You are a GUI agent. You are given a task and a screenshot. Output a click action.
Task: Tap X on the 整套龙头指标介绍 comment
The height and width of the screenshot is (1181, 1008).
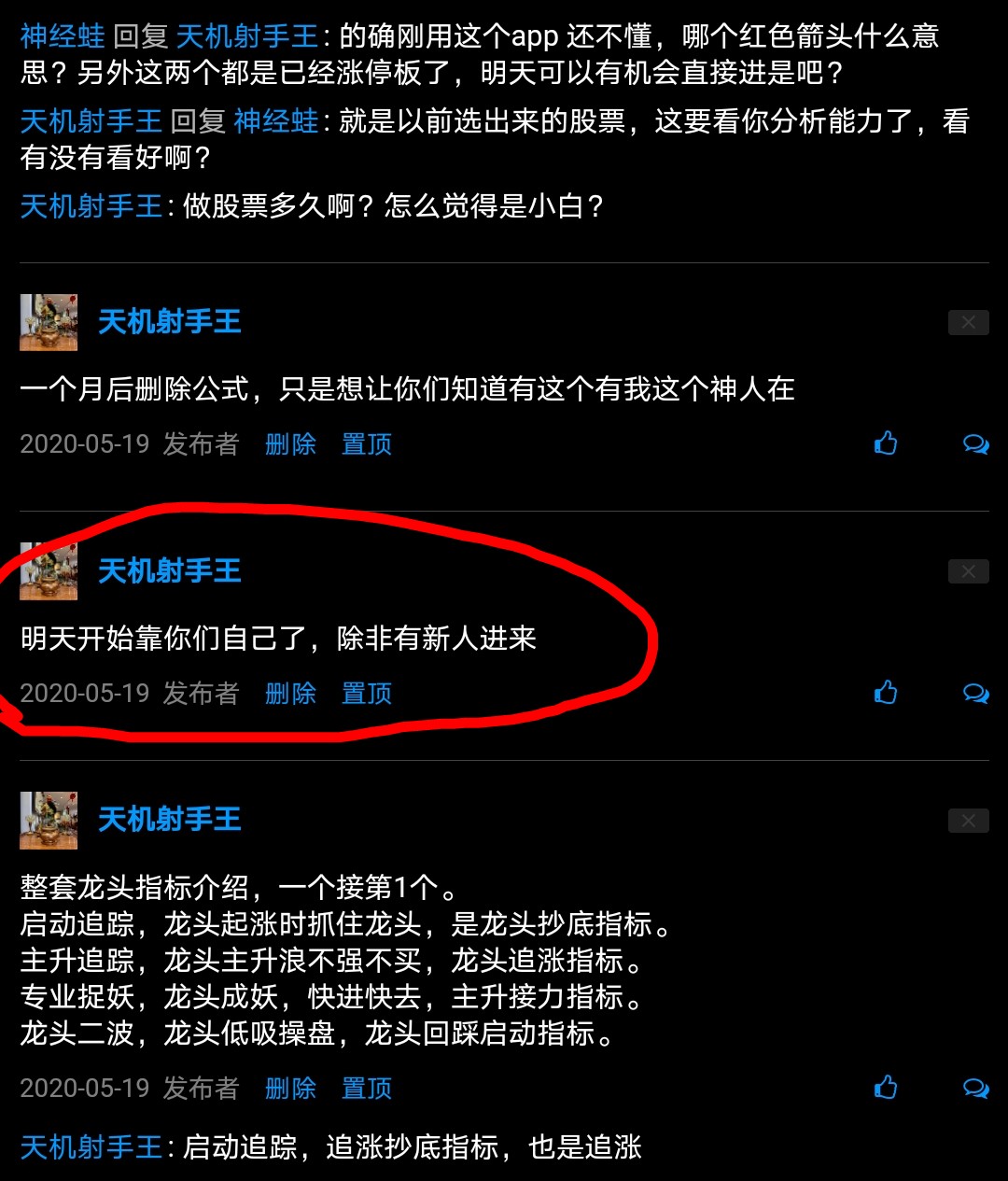click(968, 821)
